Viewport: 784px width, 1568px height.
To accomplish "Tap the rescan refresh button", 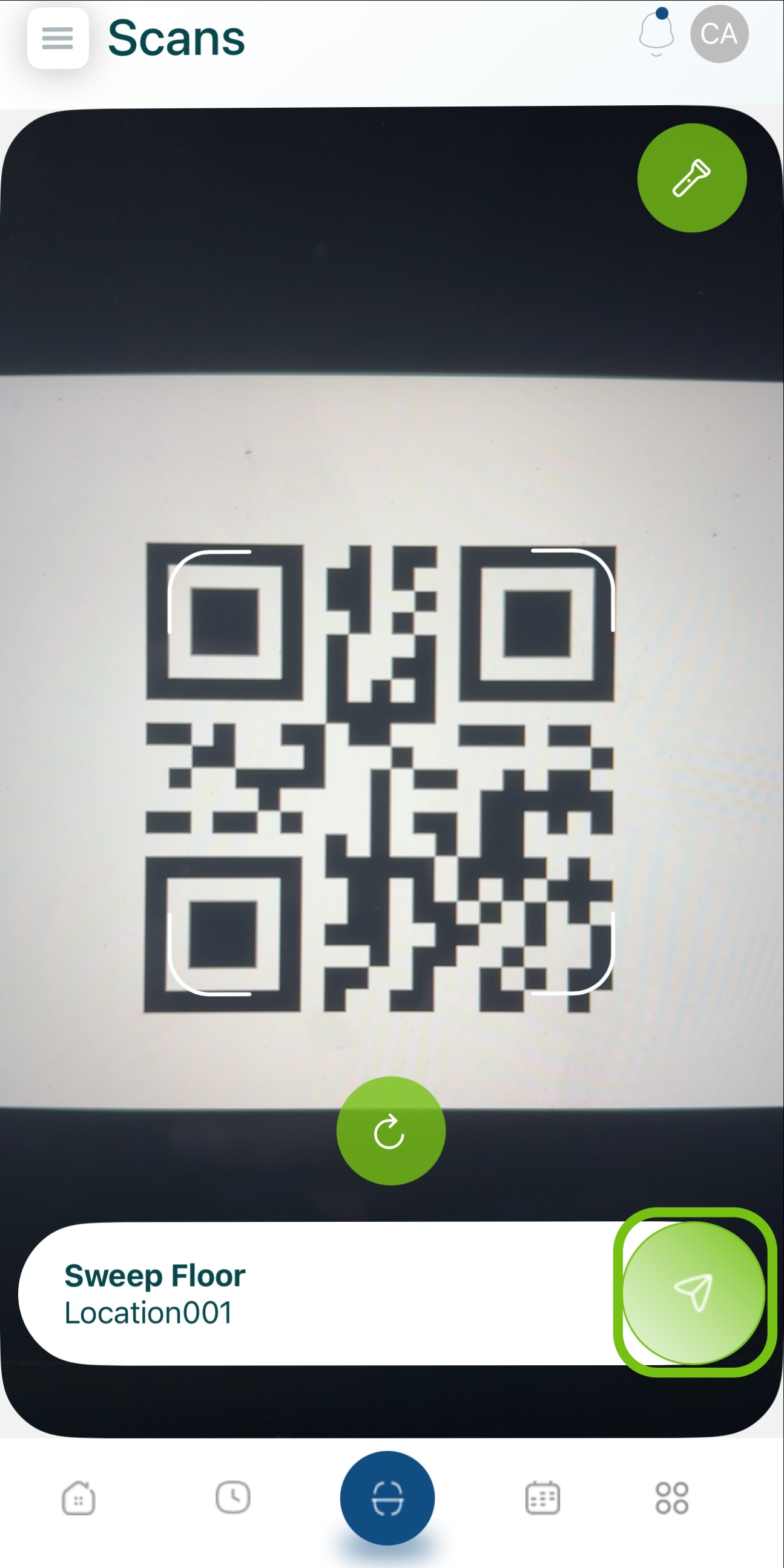I will tap(390, 1131).
